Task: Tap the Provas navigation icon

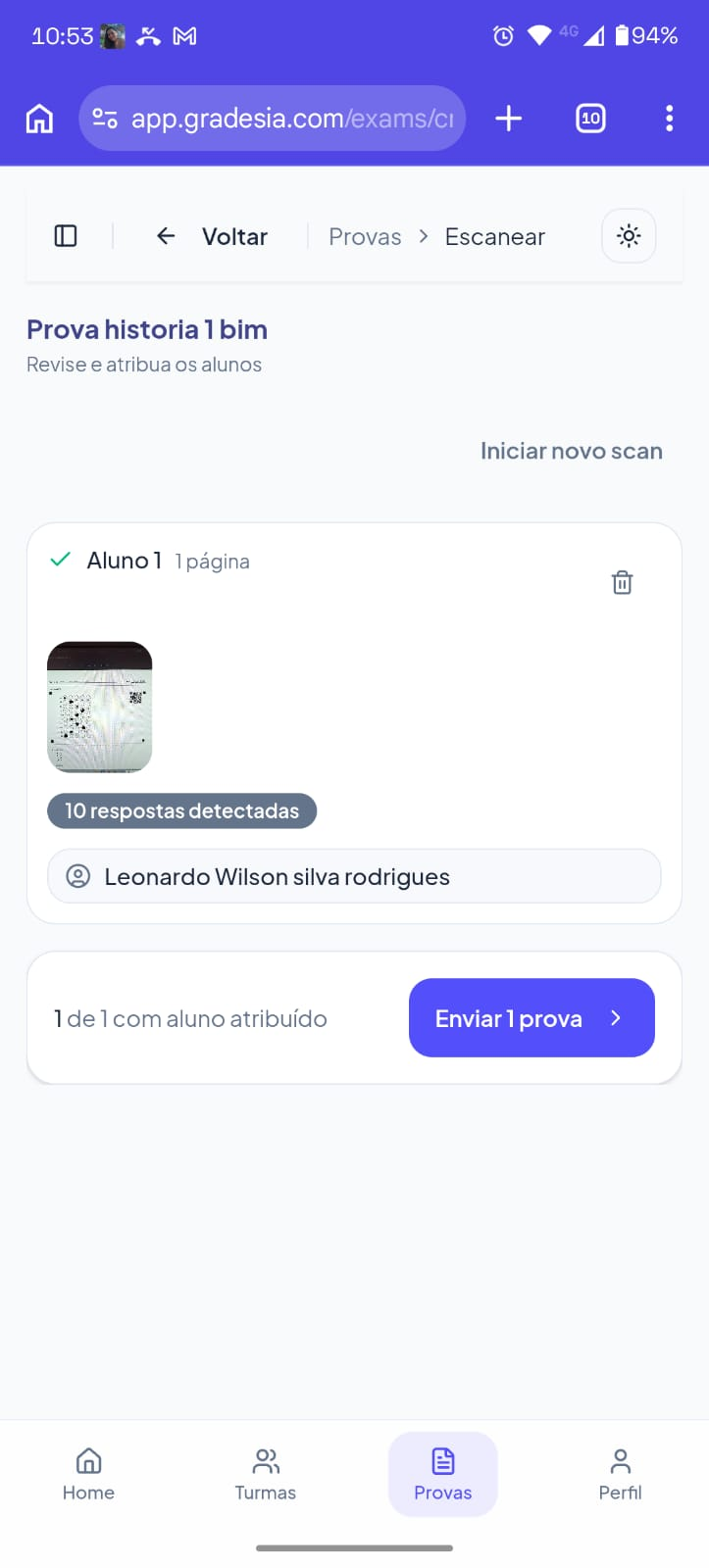Action: coord(442,1462)
